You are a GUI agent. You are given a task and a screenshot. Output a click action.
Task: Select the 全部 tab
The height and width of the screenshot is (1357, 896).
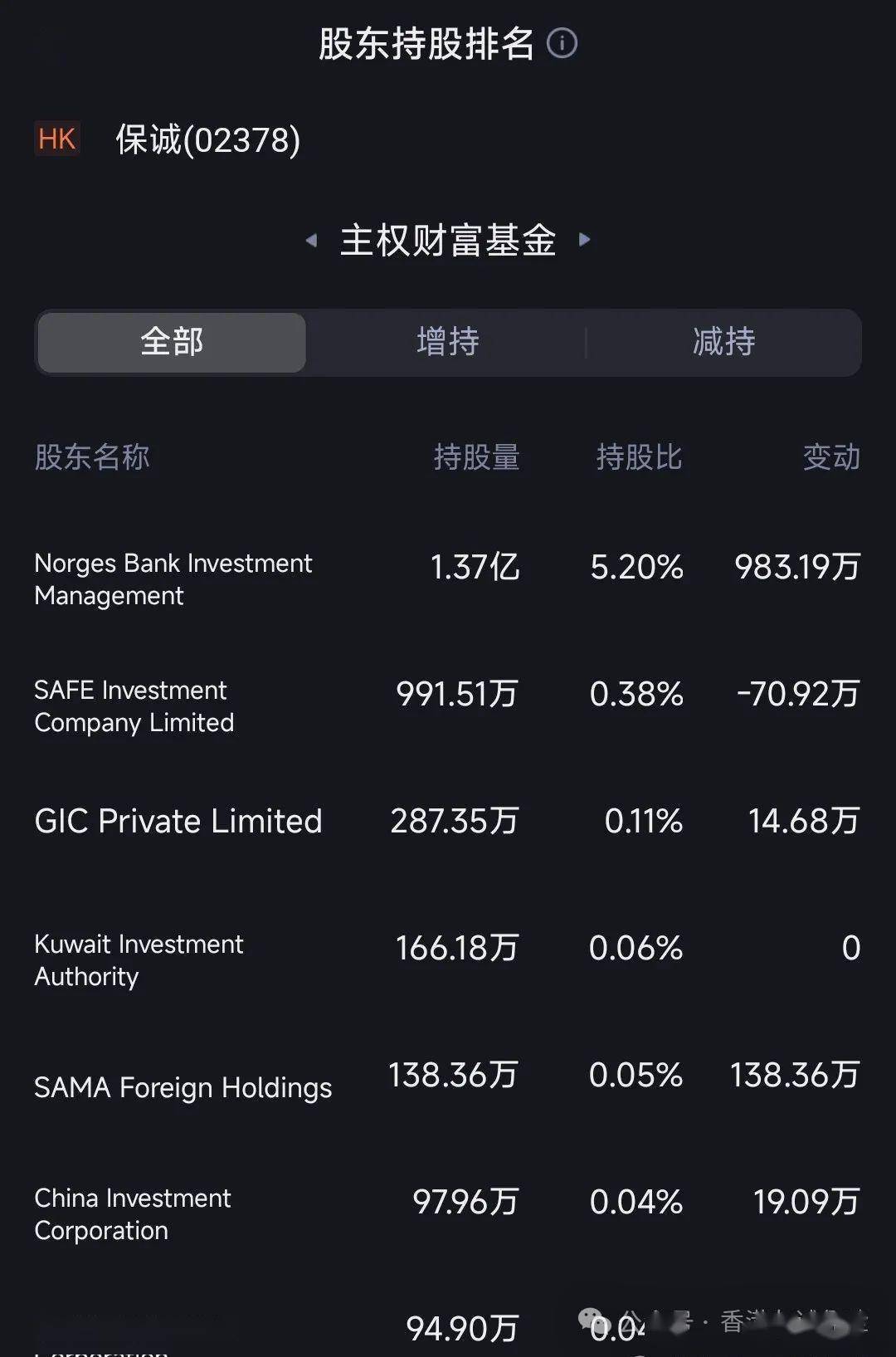(x=172, y=342)
